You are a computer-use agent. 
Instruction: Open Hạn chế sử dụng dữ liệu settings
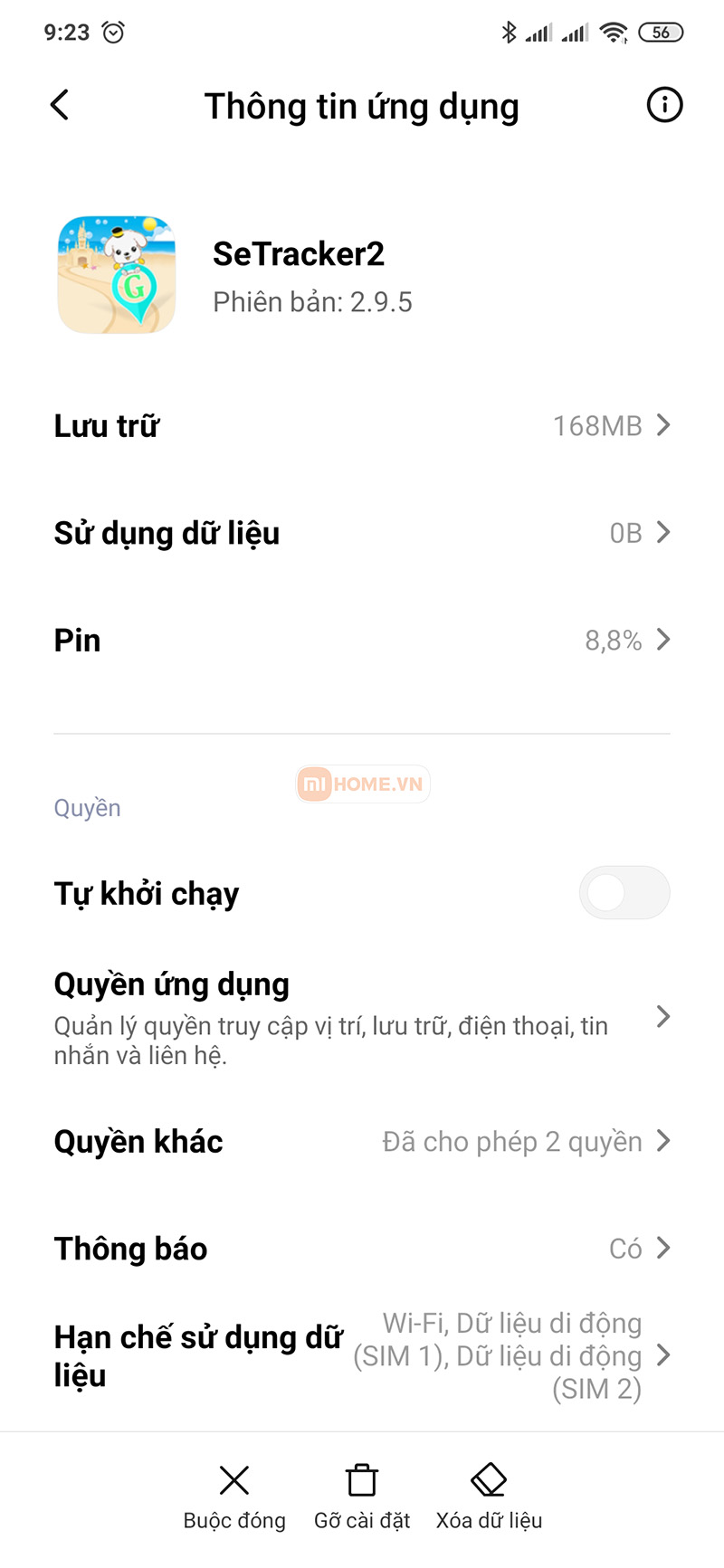pyautogui.click(x=362, y=1354)
